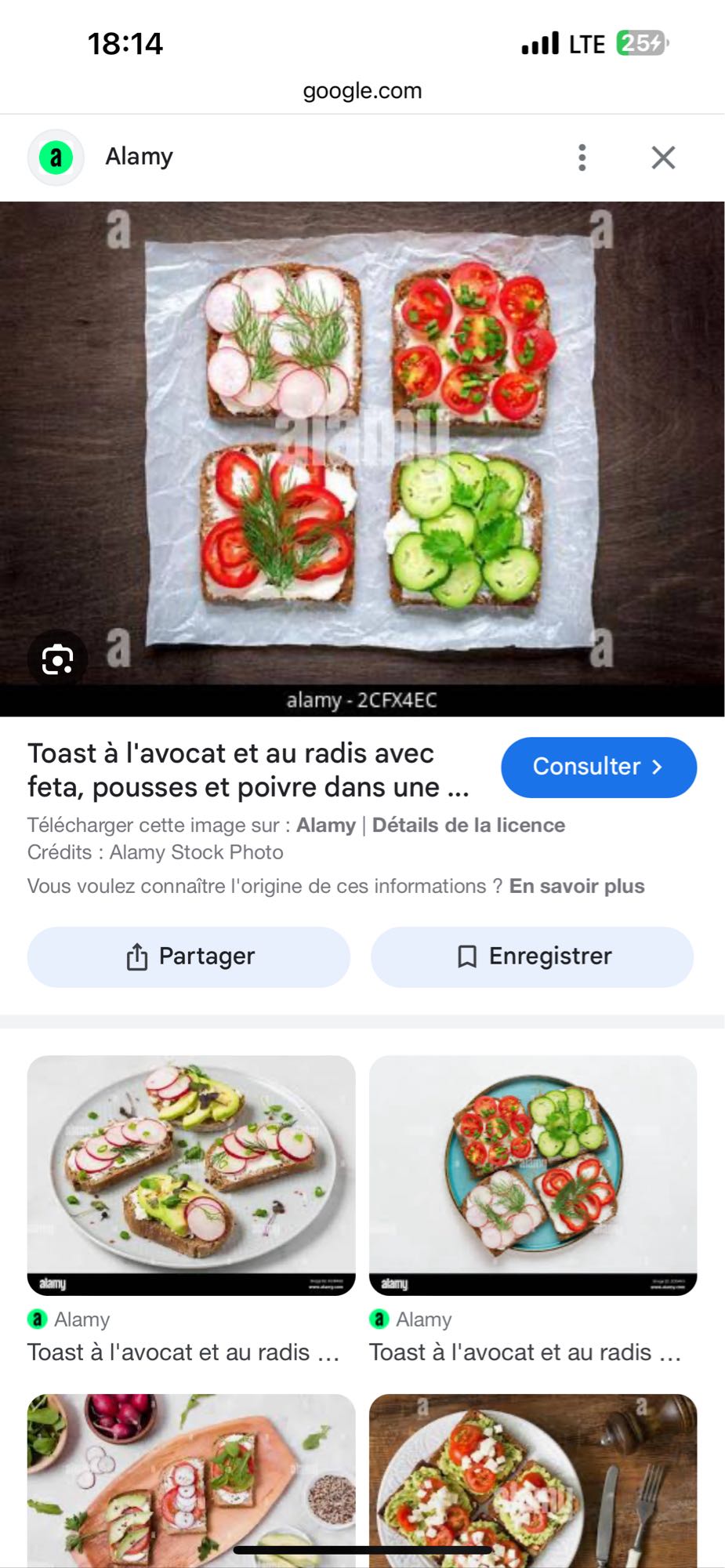Image resolution: width=725 pixels, height=1568 pixels.
Task: Open the Alamy download link
Action: point(326,825)
